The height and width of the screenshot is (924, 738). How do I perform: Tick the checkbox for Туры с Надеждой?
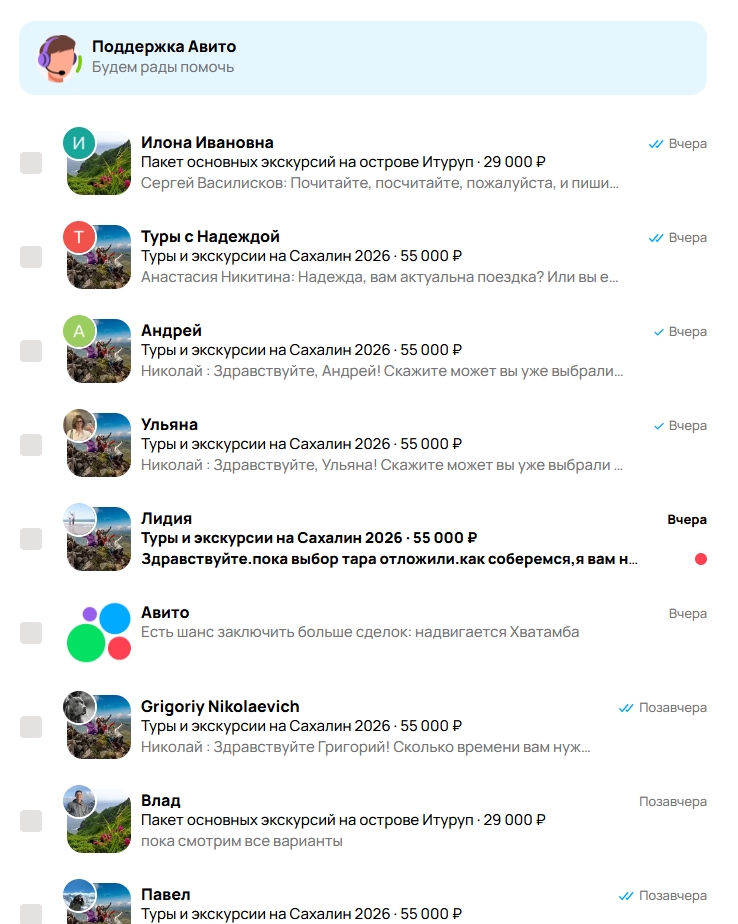(x=31, y=257)
